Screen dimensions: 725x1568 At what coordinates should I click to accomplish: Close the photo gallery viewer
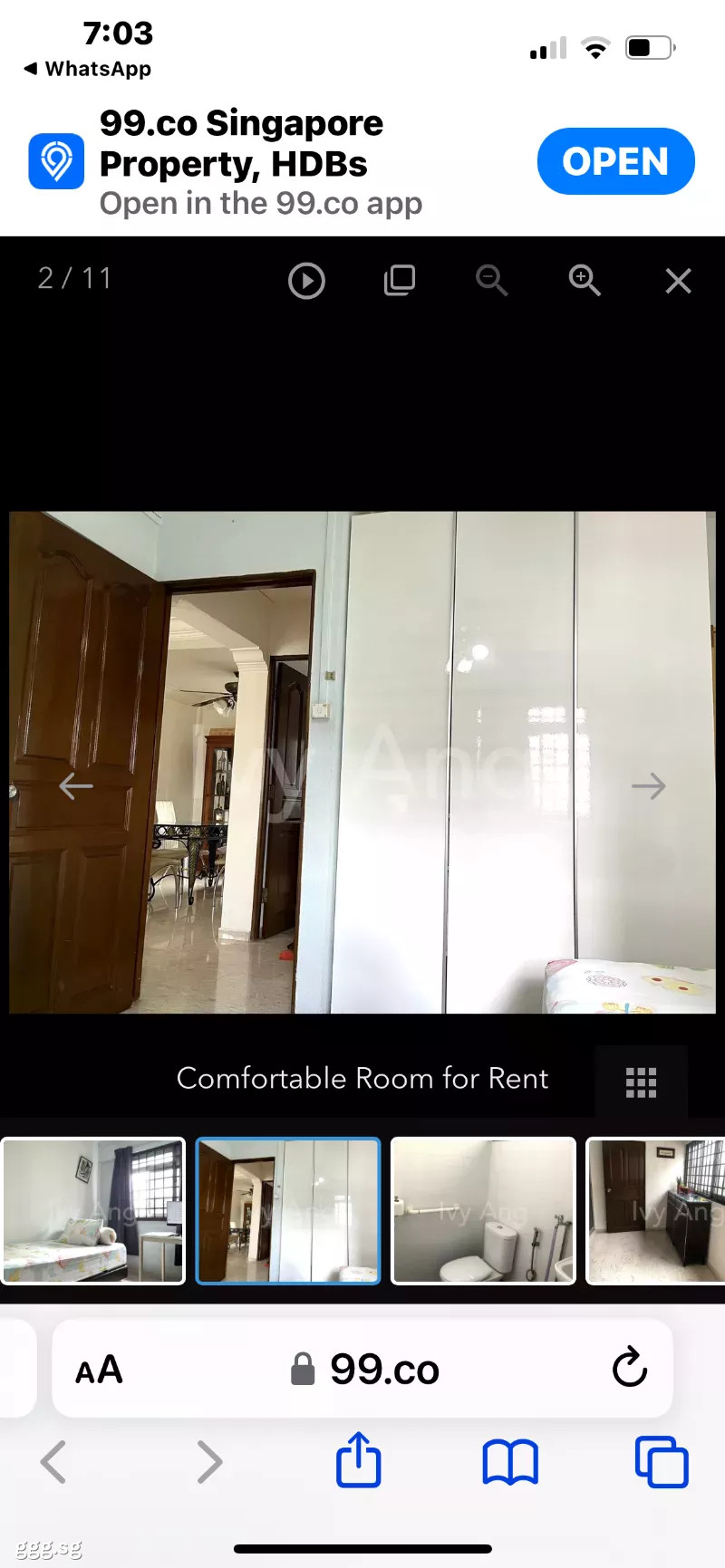click(678, 281)
